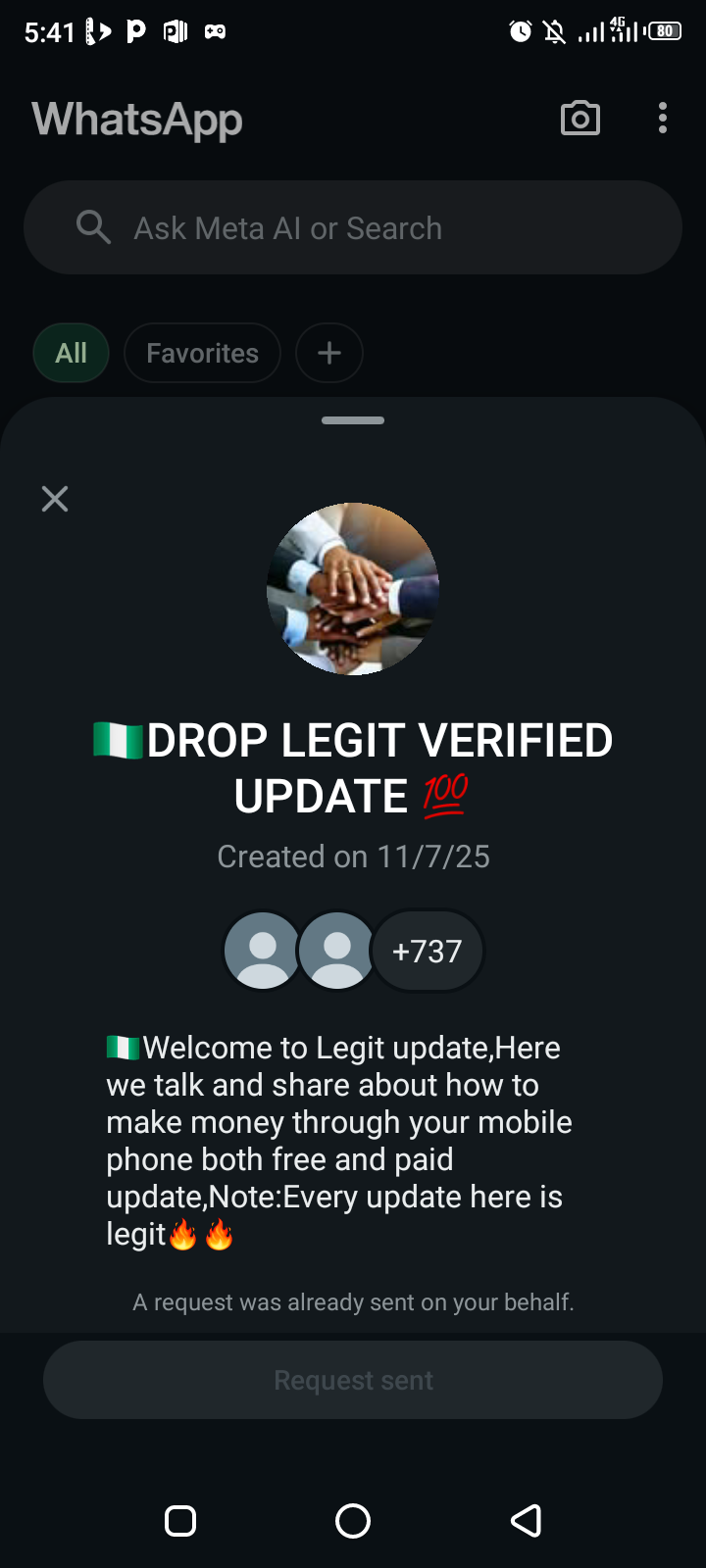Open the WhatsApp camera
Image resolution: width=706 pixels, height=1568 pixels.
coord(580,119)
